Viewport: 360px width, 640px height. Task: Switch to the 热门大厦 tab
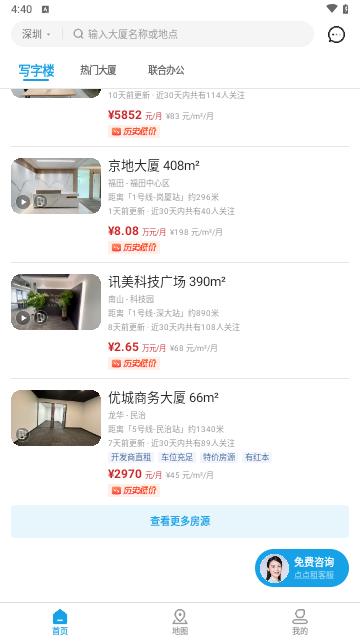point(98,70)
